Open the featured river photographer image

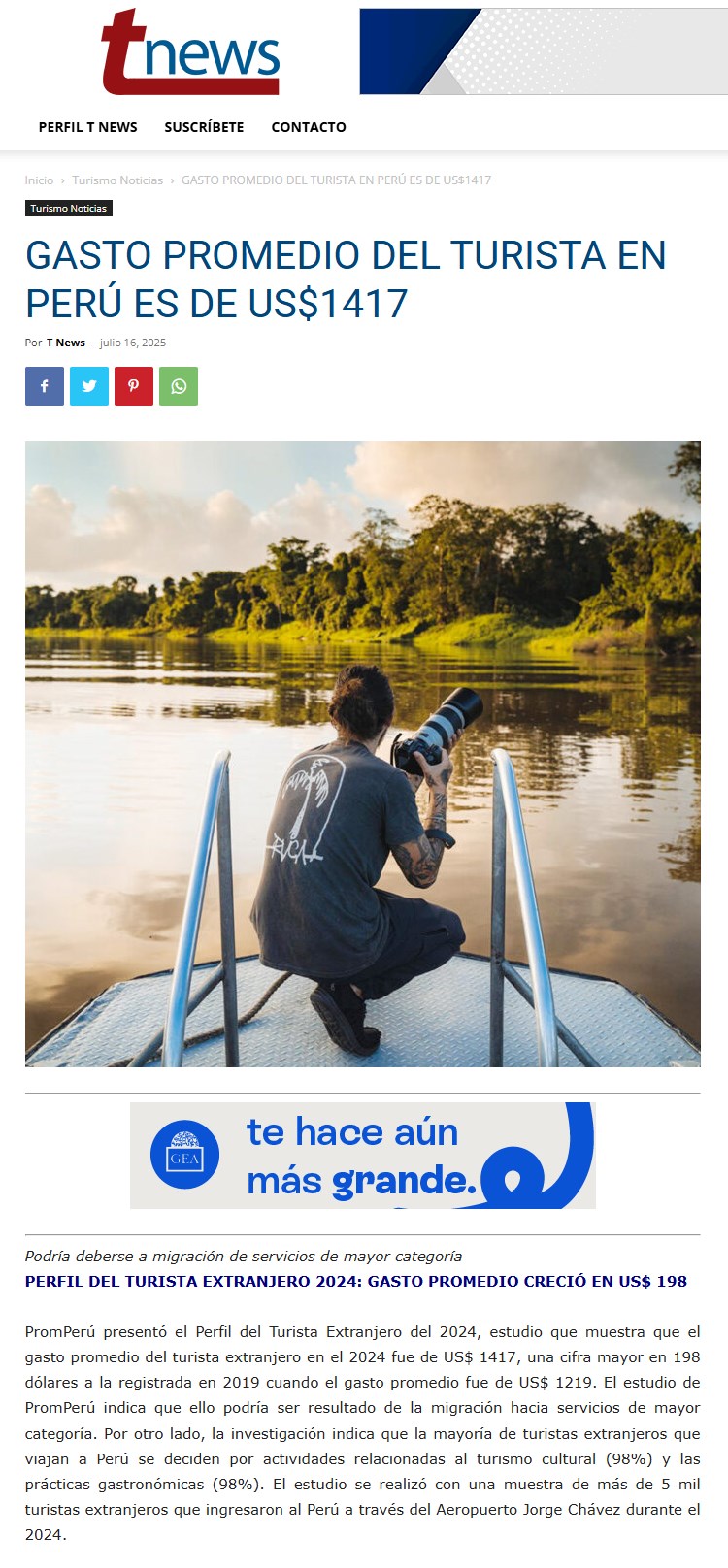coord(362,754)
